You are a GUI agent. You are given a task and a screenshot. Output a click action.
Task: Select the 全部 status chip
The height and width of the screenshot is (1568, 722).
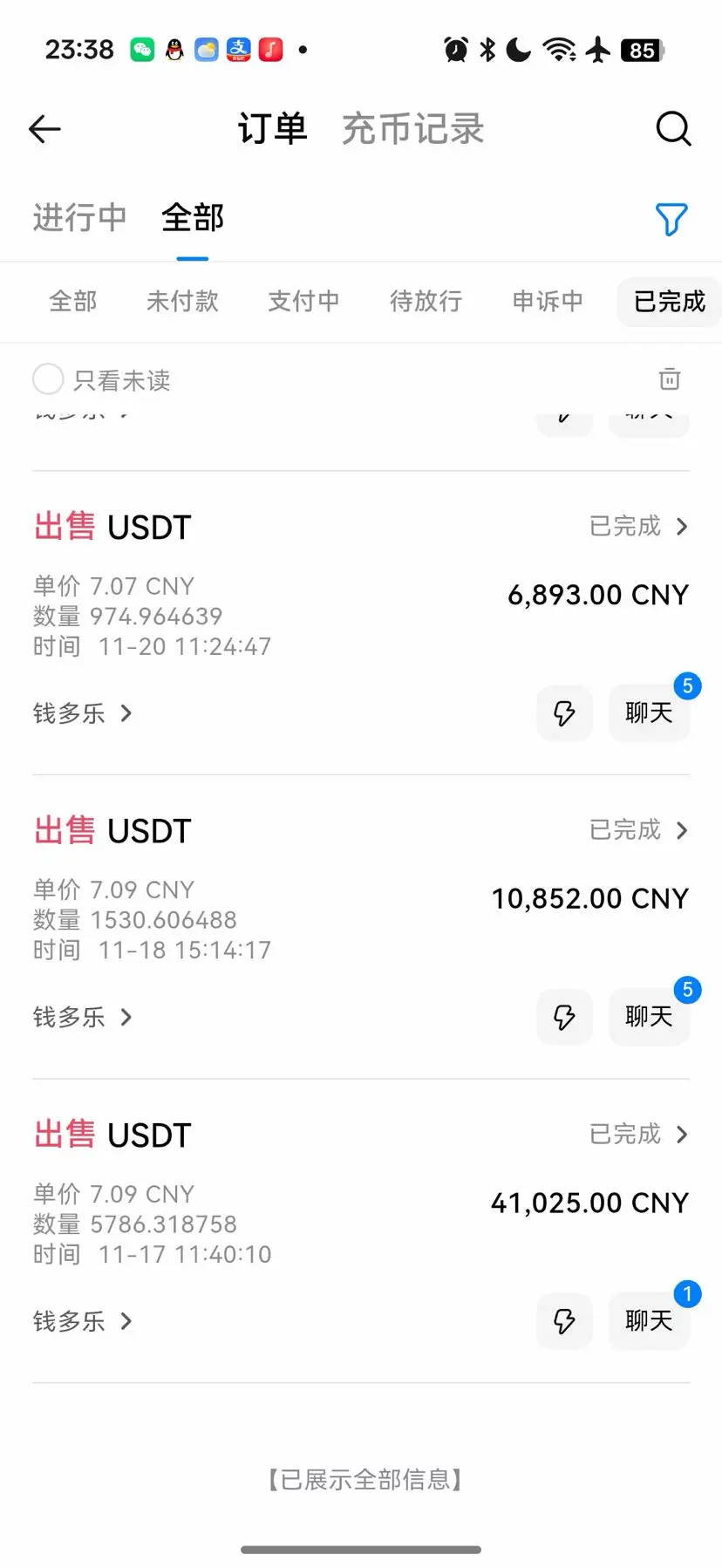click(x=73, y=302)
